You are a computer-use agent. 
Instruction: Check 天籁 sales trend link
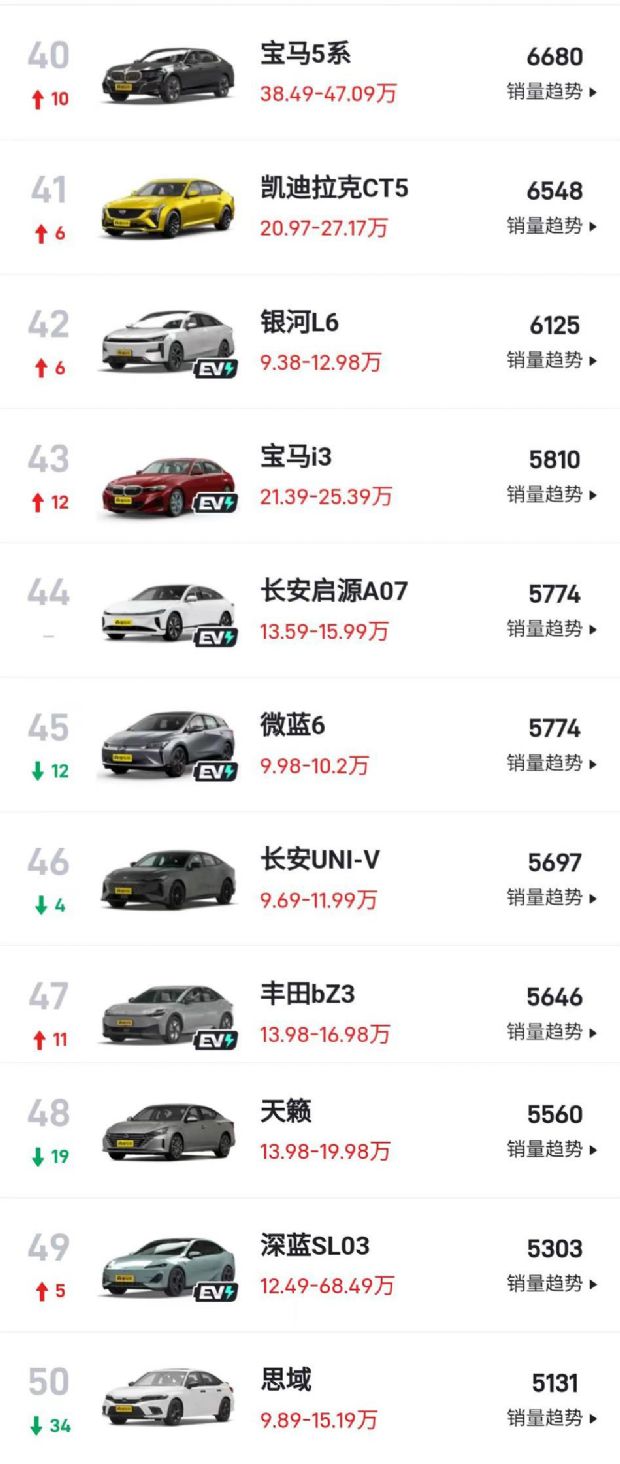coord(551,1149)
